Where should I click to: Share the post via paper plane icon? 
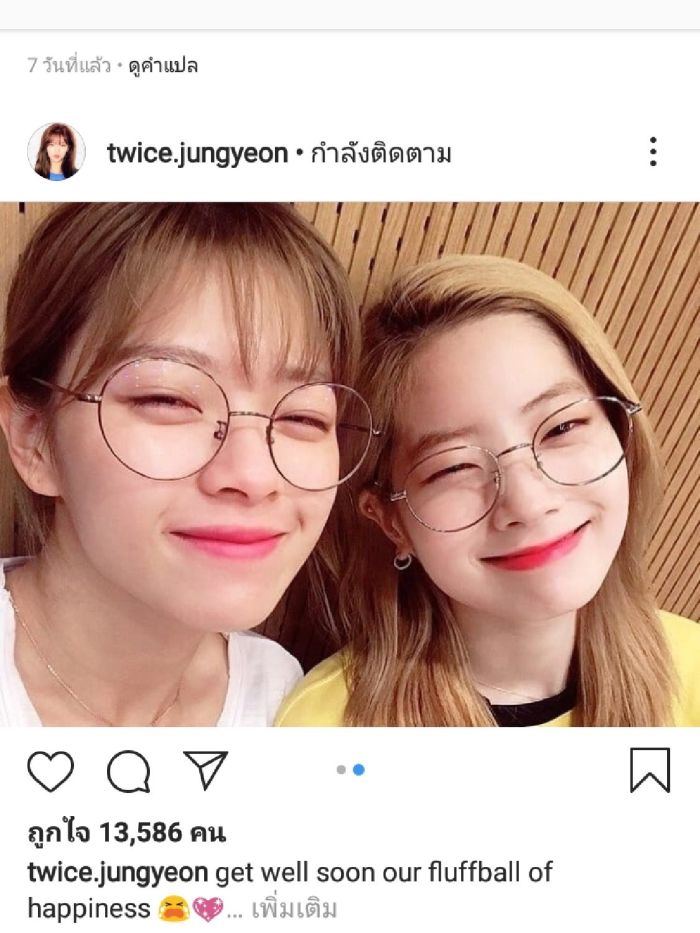[x=206, y=771]
